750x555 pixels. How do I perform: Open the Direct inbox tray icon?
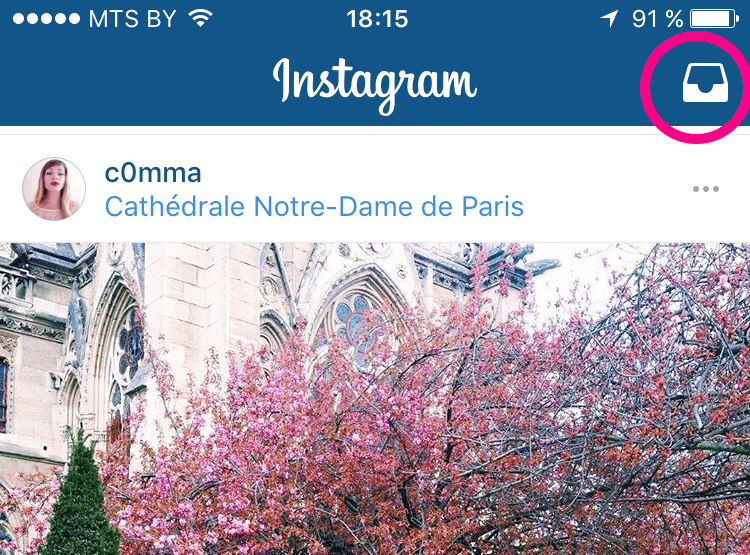coord(705,85)
